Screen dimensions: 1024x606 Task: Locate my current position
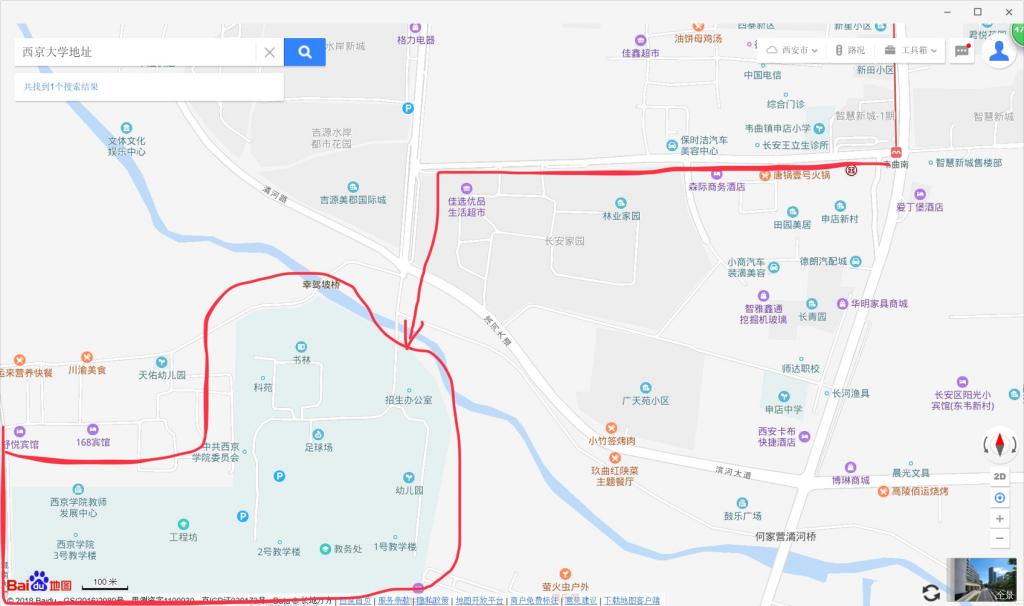pos(1000,498)
